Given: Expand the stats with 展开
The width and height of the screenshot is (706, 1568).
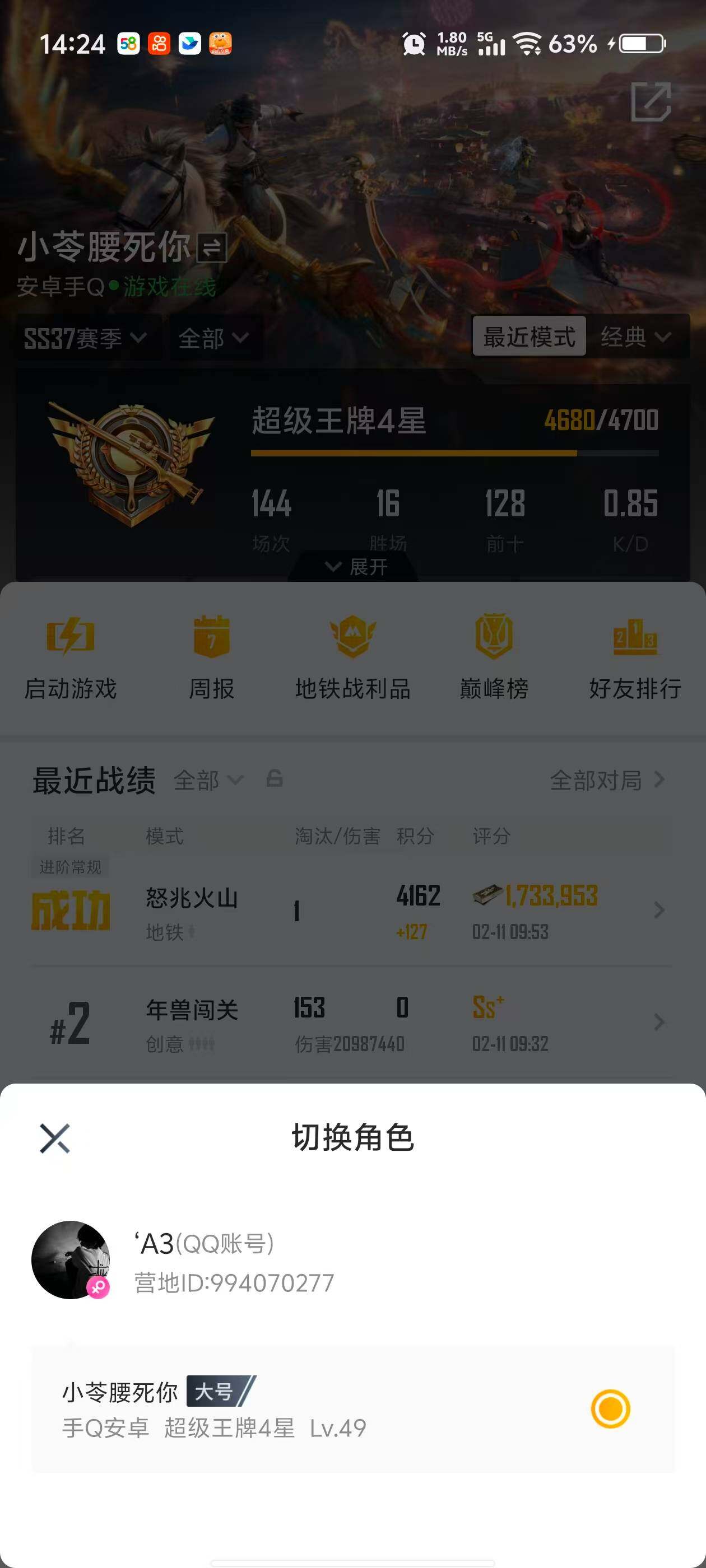Looking at the screenshot, I should tap(359, 567).
